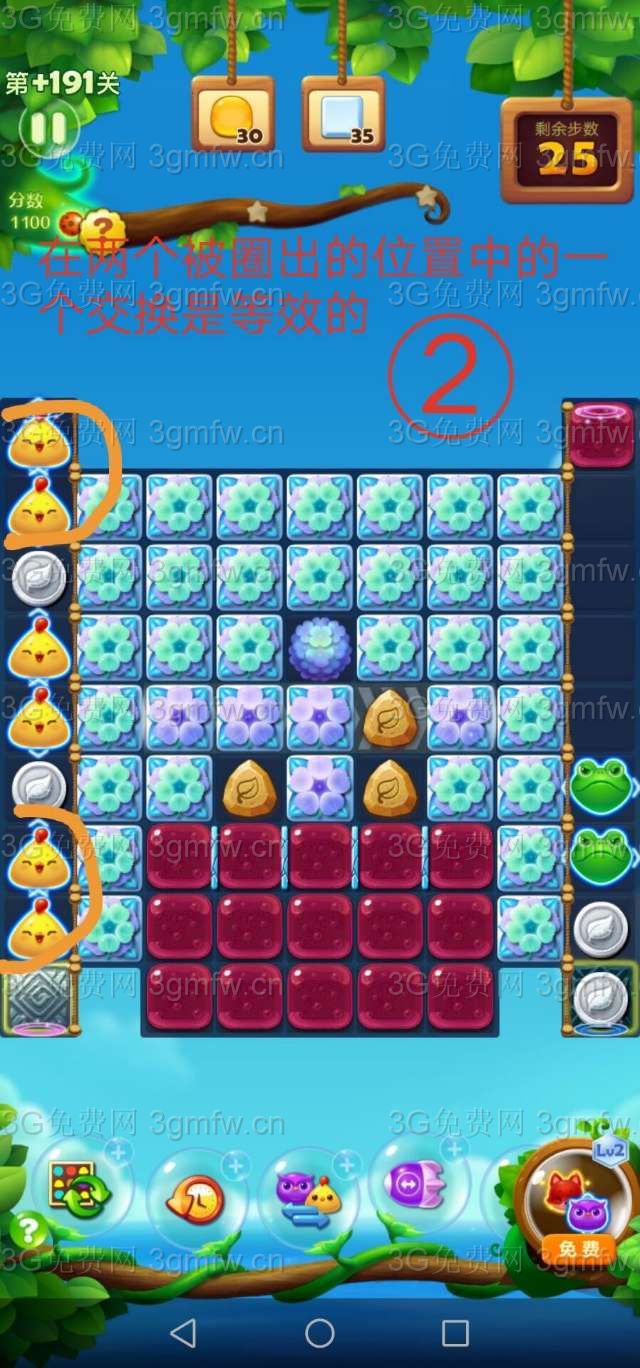Go back with the system back button
The height and width of the screenshot is (1368, 640).
183,1332
